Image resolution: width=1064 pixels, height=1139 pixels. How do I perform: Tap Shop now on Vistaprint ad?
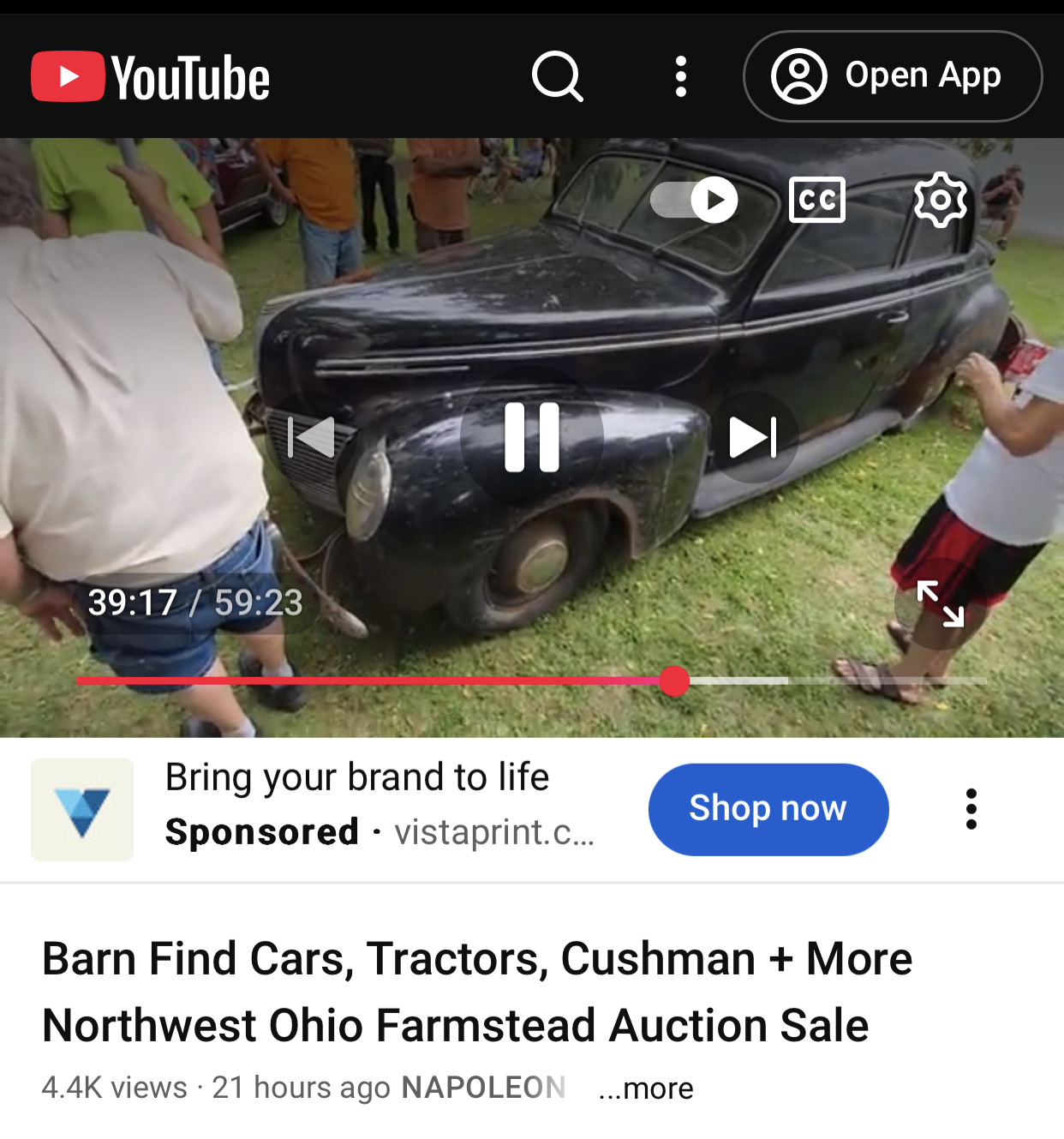(x=768, y=809)
